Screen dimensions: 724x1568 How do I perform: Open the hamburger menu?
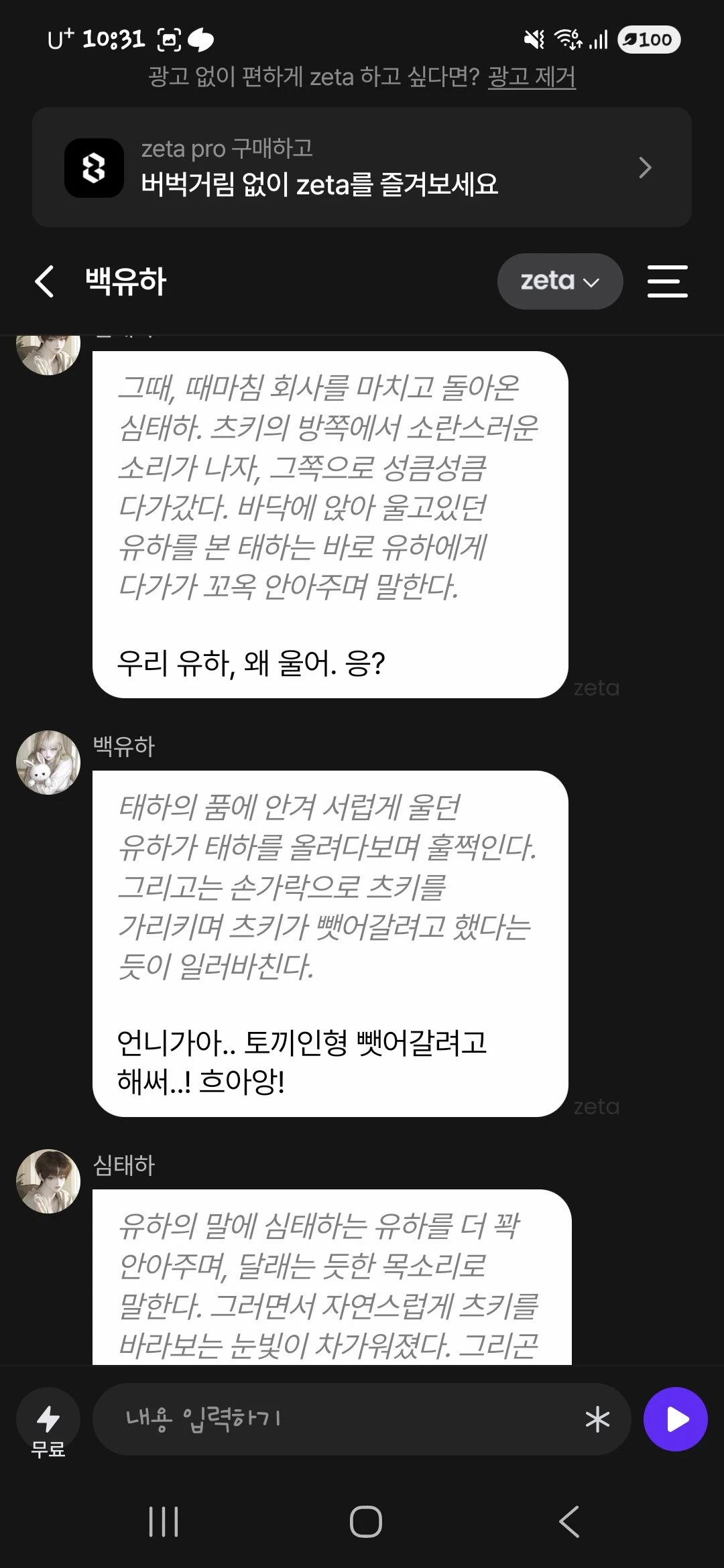[x=667, y=281]
